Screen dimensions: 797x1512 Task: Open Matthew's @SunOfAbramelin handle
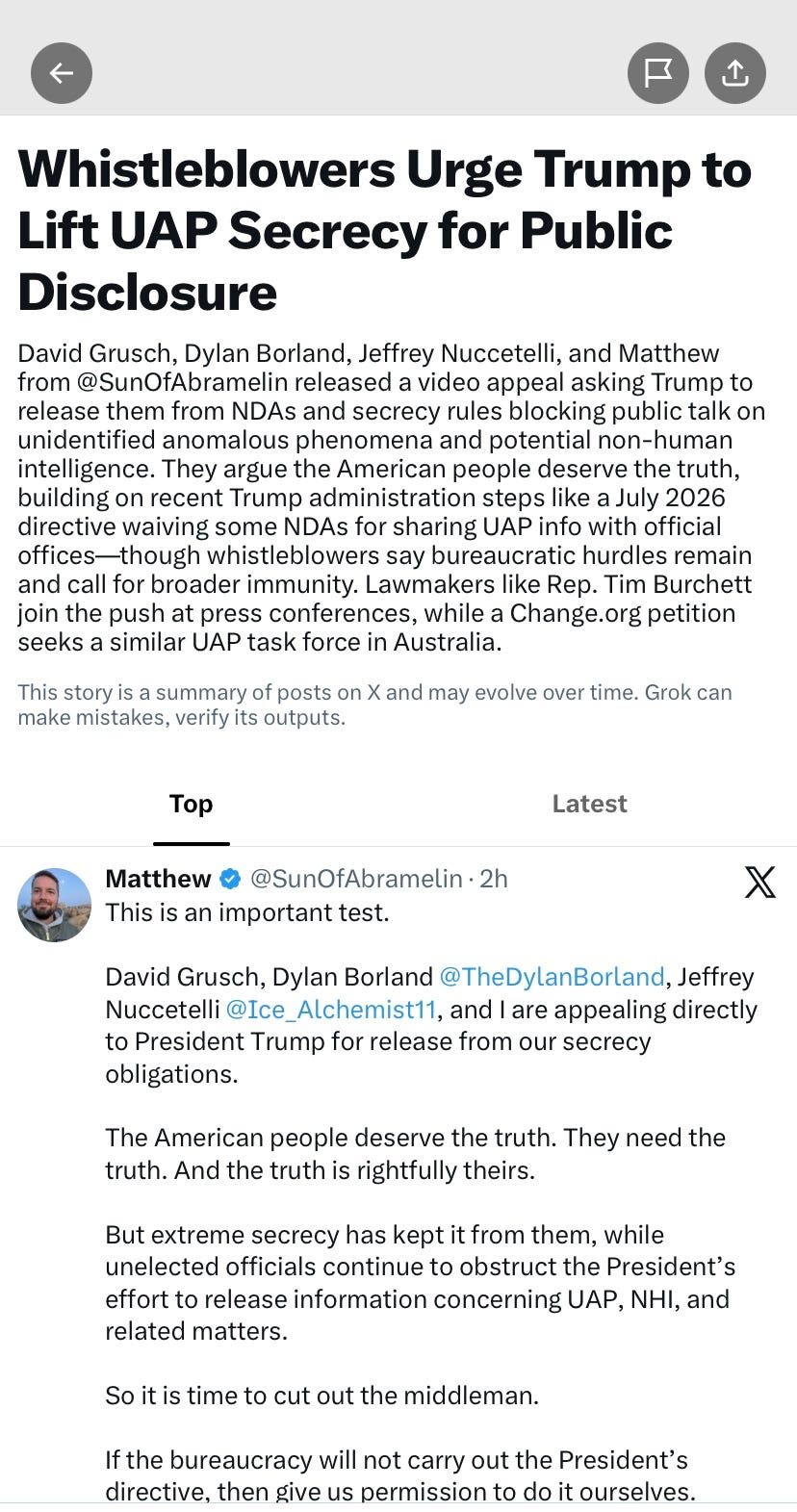[356, 879]
